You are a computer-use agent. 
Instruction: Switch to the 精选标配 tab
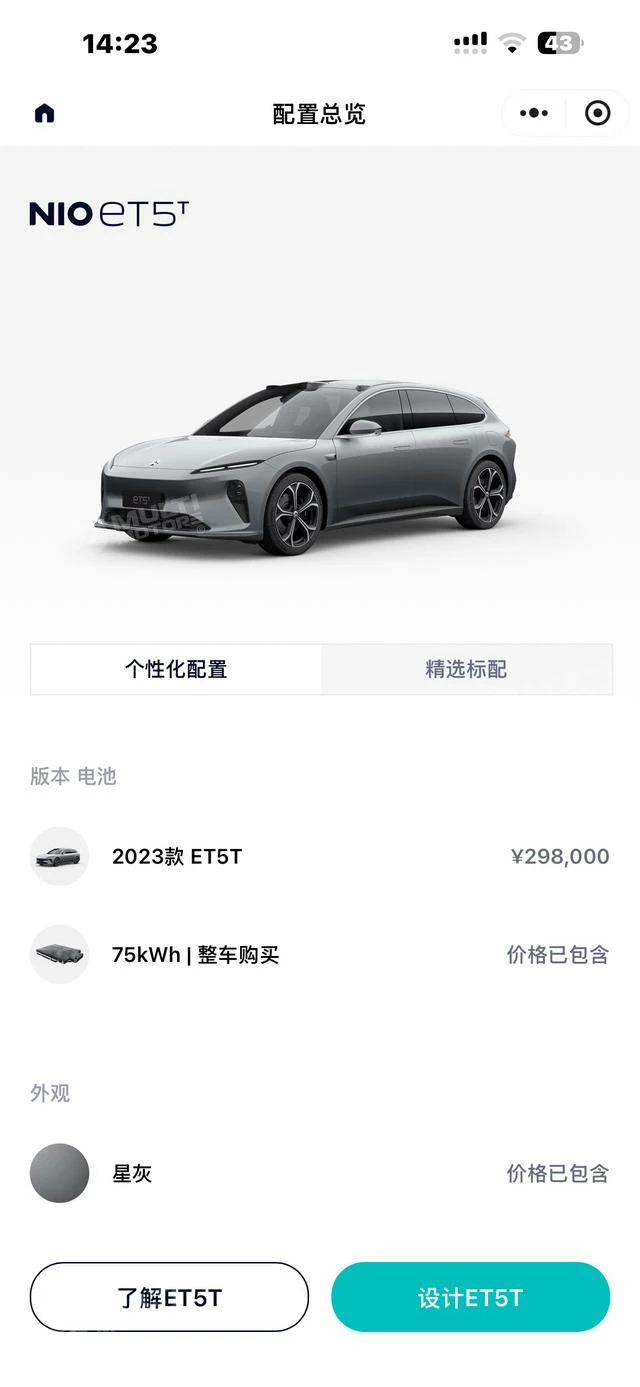click(x=466, y=669)
